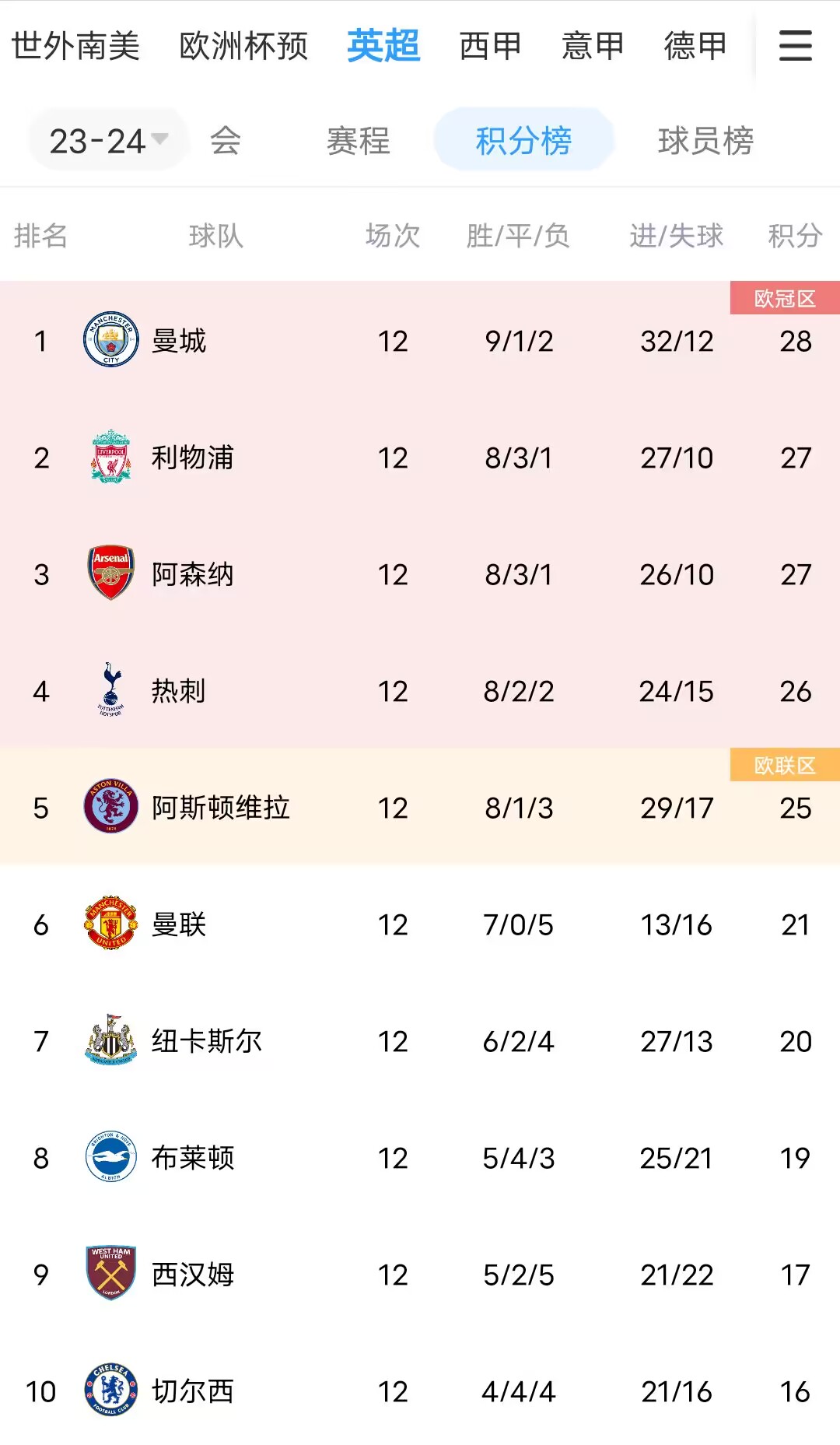Switch to the 世外南美 league tab
Image resolution: width=840 pixels, height=1445 pixels.
[75, 46]
